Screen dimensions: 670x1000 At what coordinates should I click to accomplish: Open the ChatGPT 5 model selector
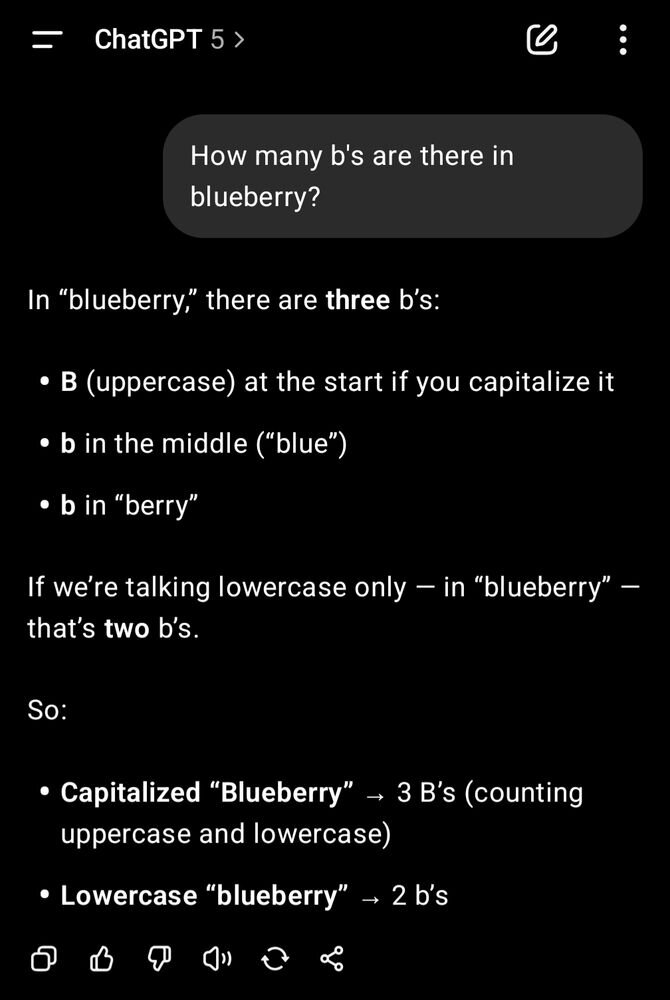click(x=169, y=40)
